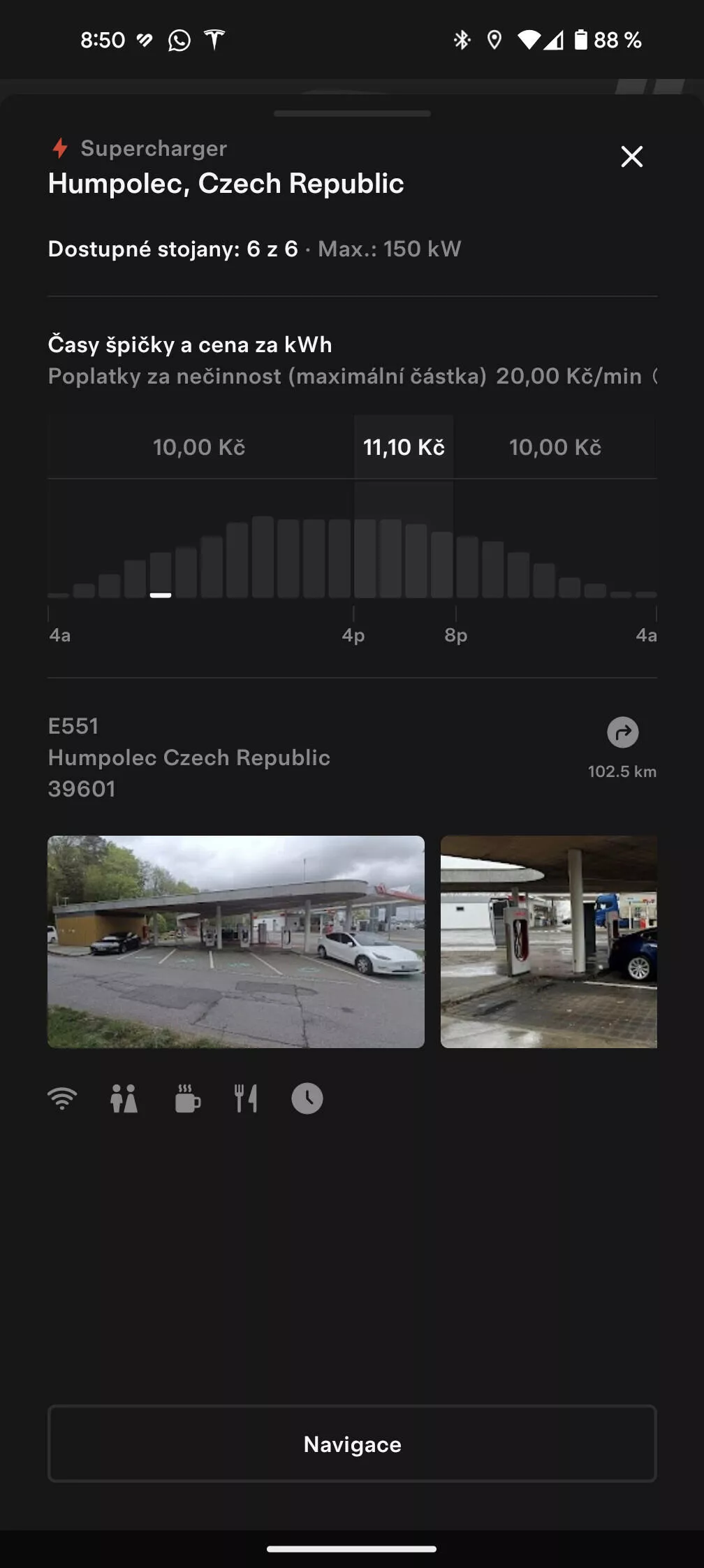
Task: Tap the Wi-Fi amenity icon
Action: tap(62, 1098)
